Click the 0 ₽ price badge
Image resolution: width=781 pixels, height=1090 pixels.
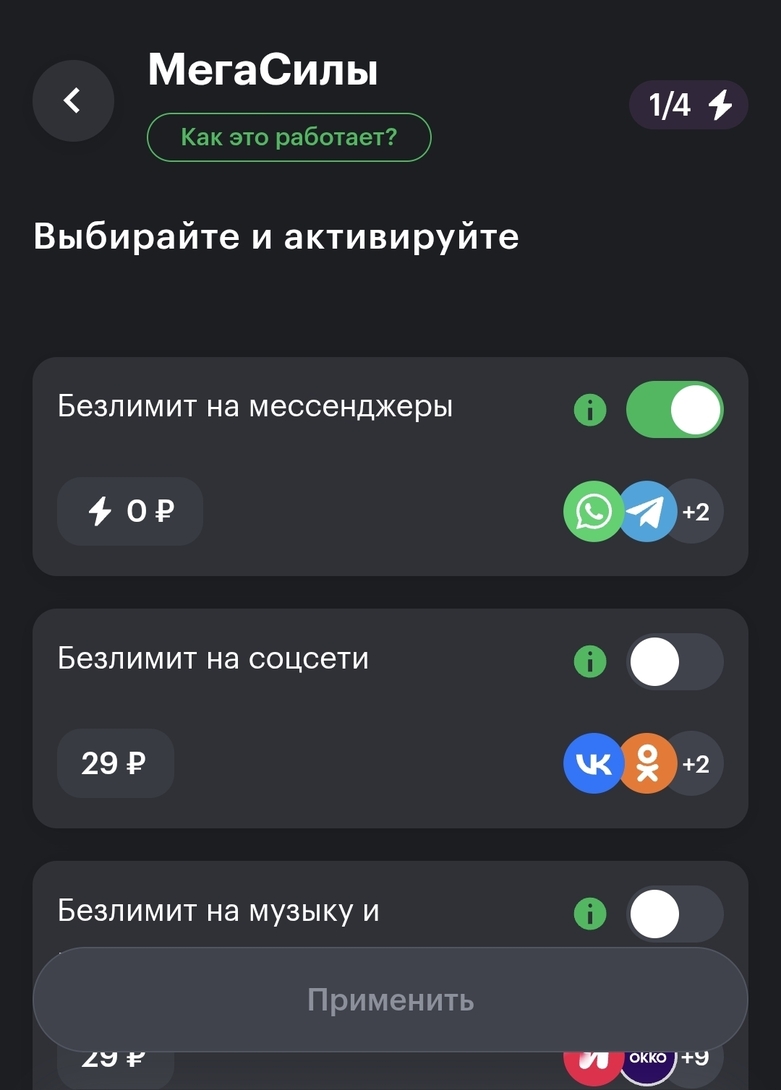tap(129, 511)
